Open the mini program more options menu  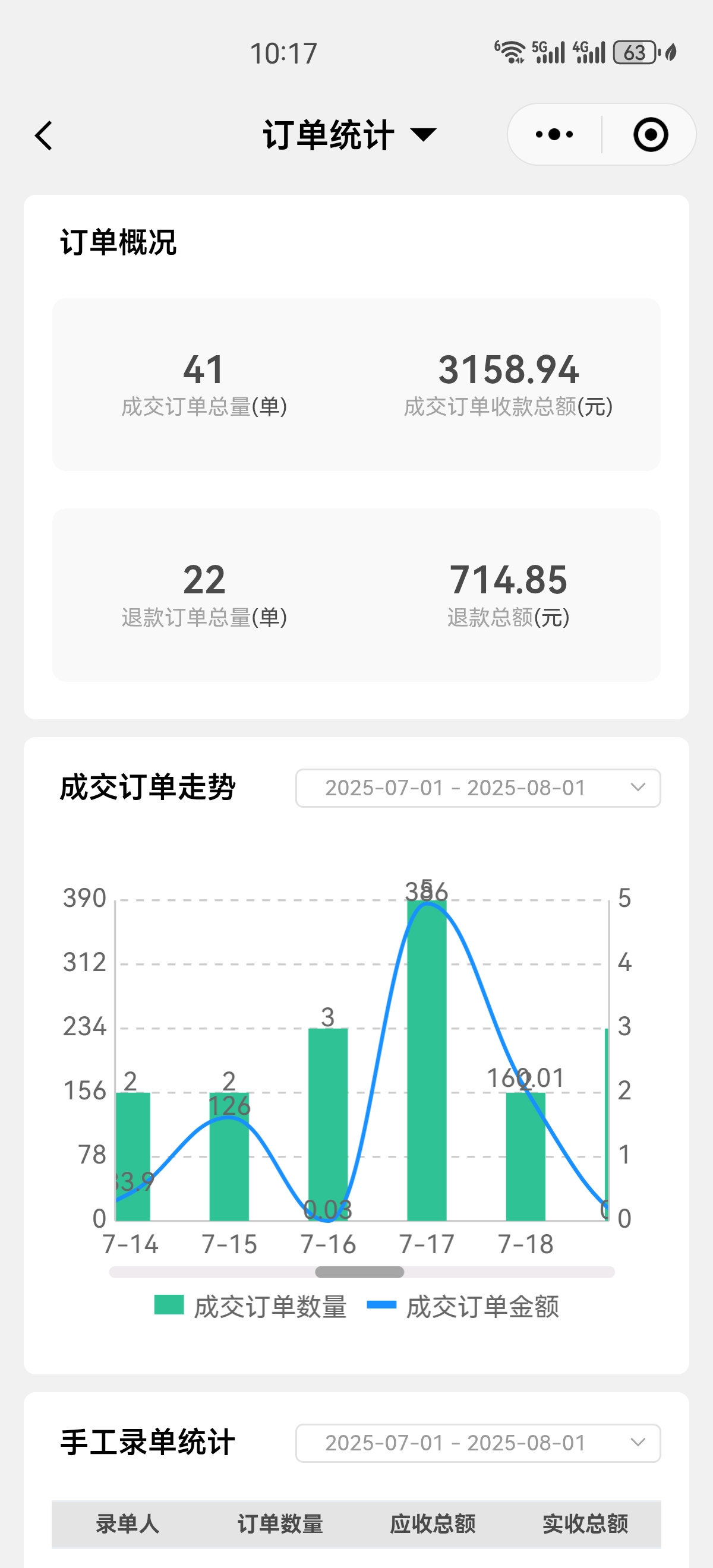(x=554, y=134)
